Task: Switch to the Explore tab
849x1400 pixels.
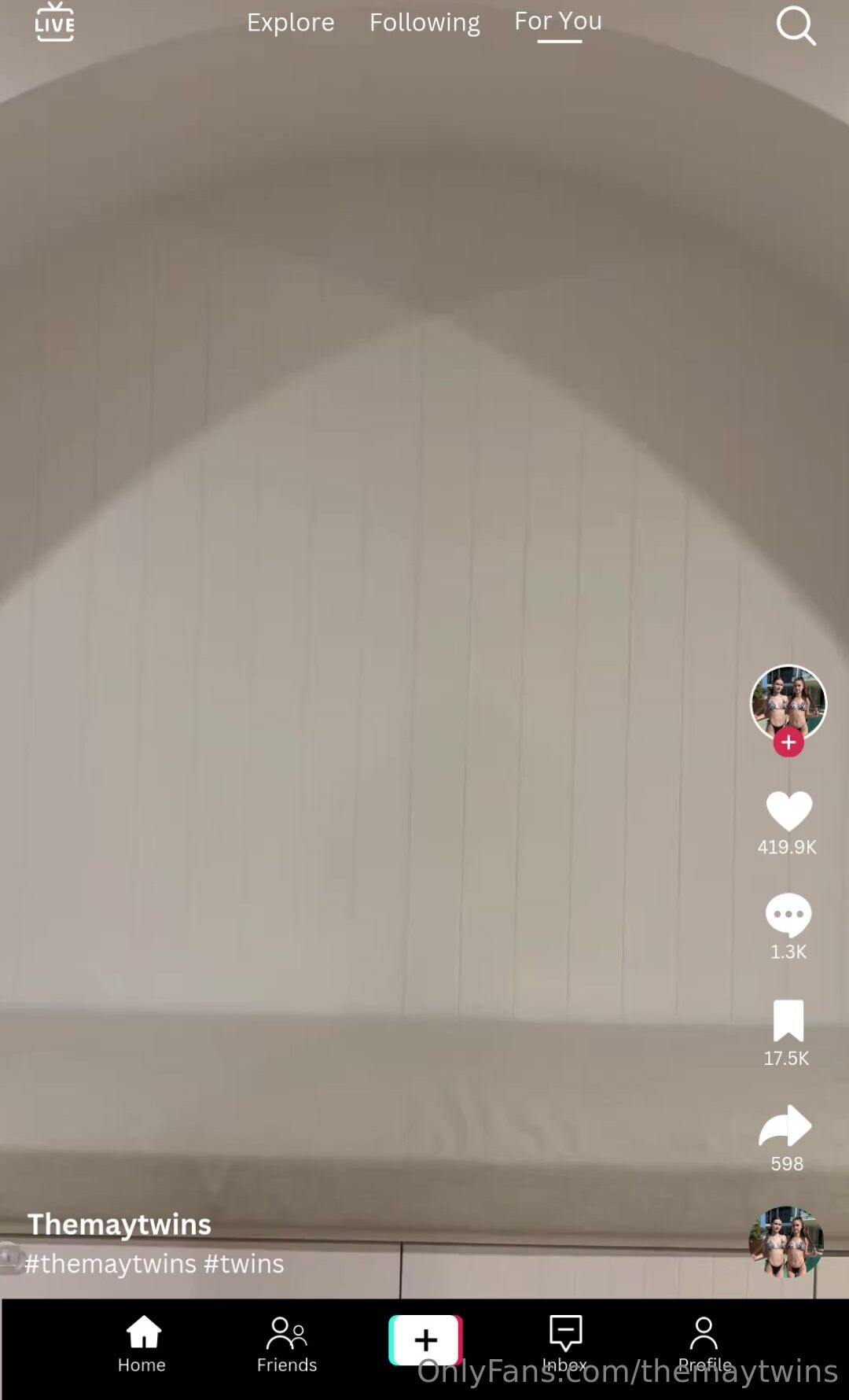Action: coord(291,23)
